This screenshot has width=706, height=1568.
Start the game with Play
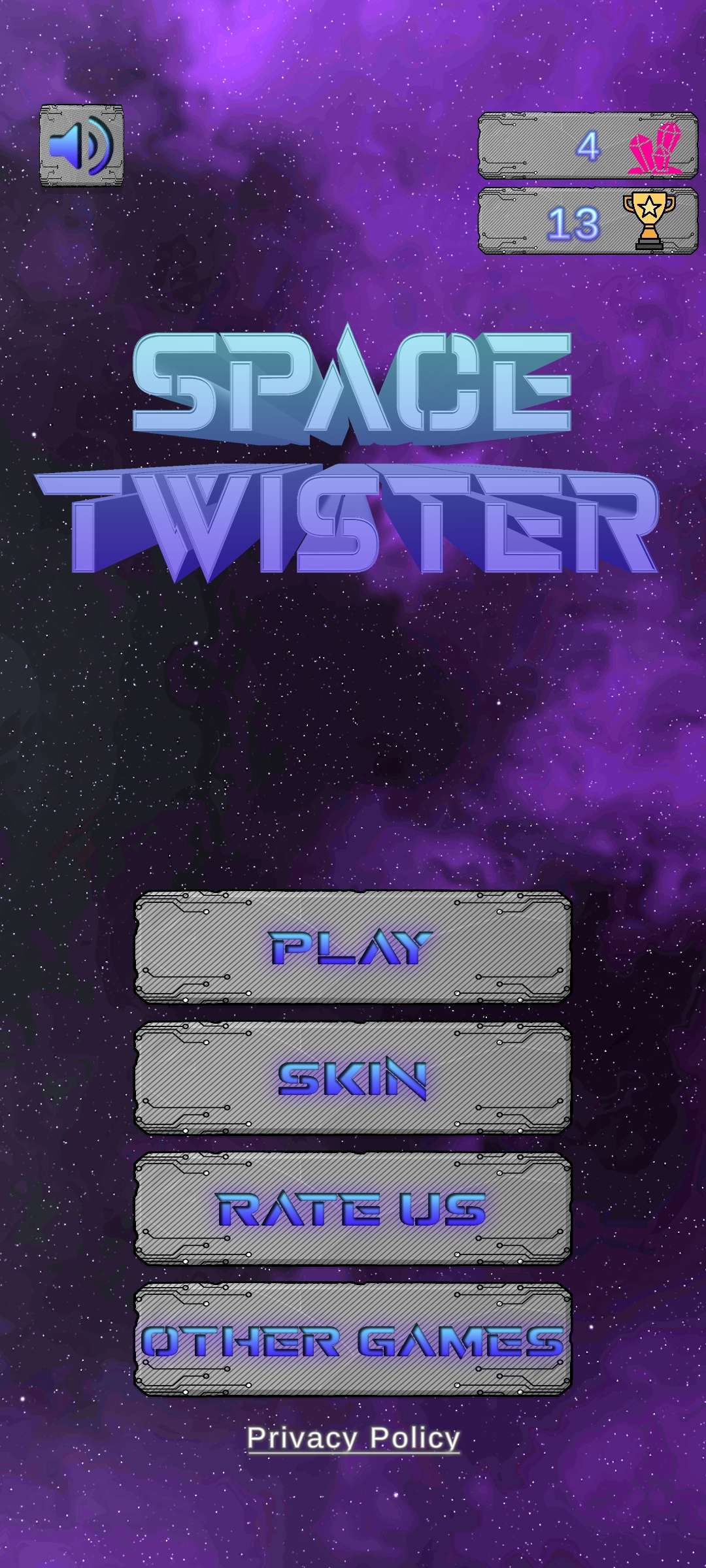[x=352, y=947]
